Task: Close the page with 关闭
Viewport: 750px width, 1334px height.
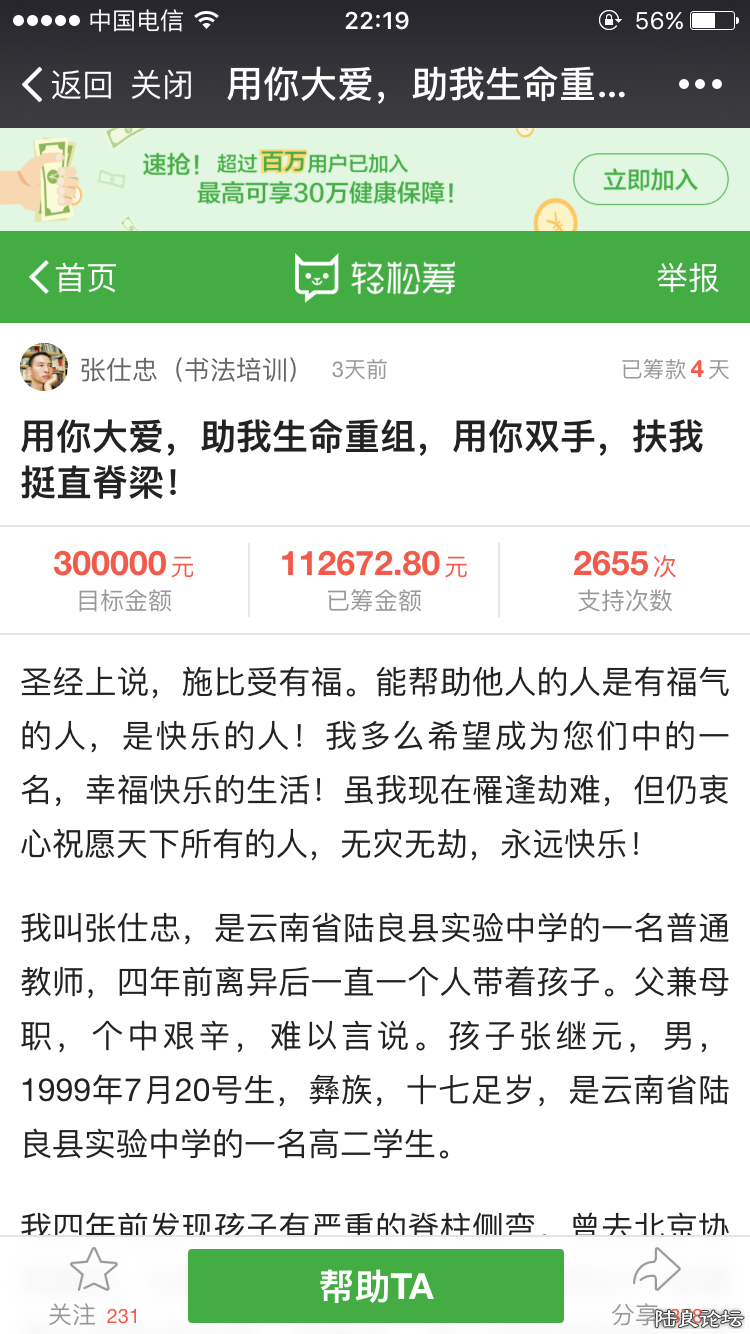Action: click(161, 85)
